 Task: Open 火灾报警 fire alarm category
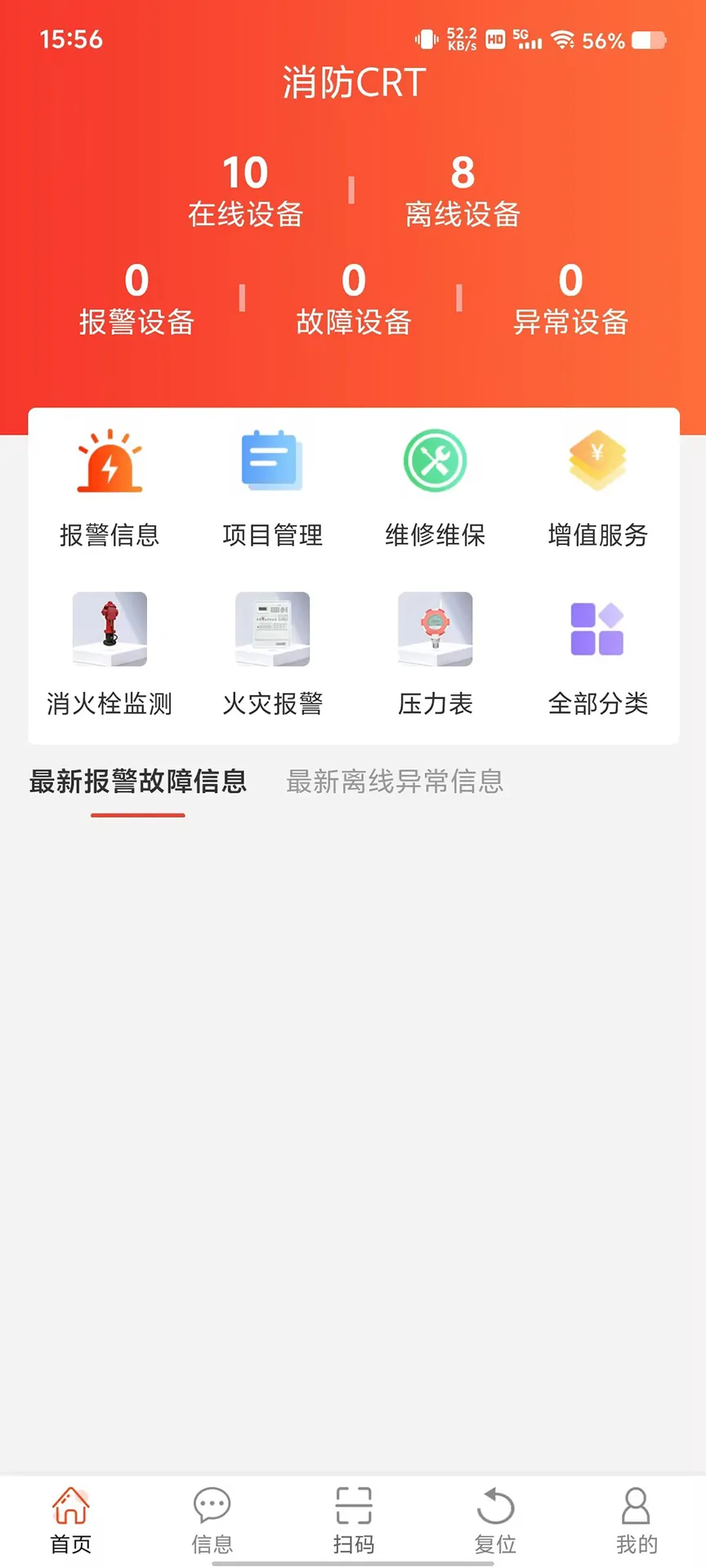coord(272,655)
